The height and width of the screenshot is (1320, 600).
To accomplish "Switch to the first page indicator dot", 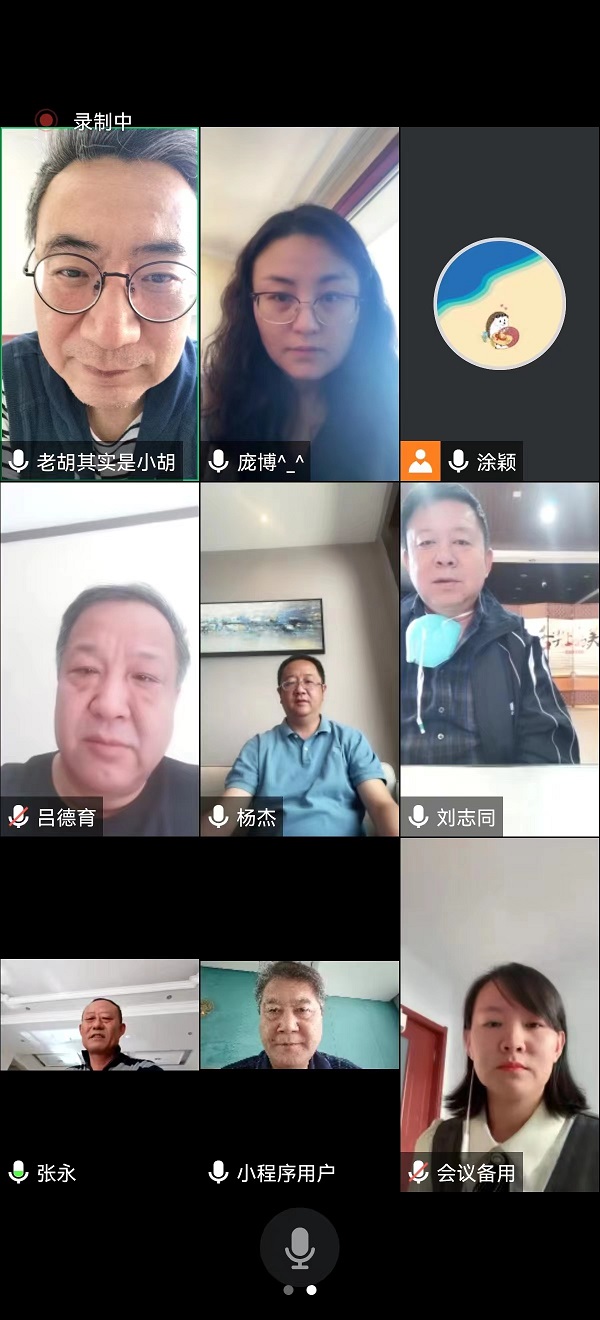I will (x=288, y=1290).
